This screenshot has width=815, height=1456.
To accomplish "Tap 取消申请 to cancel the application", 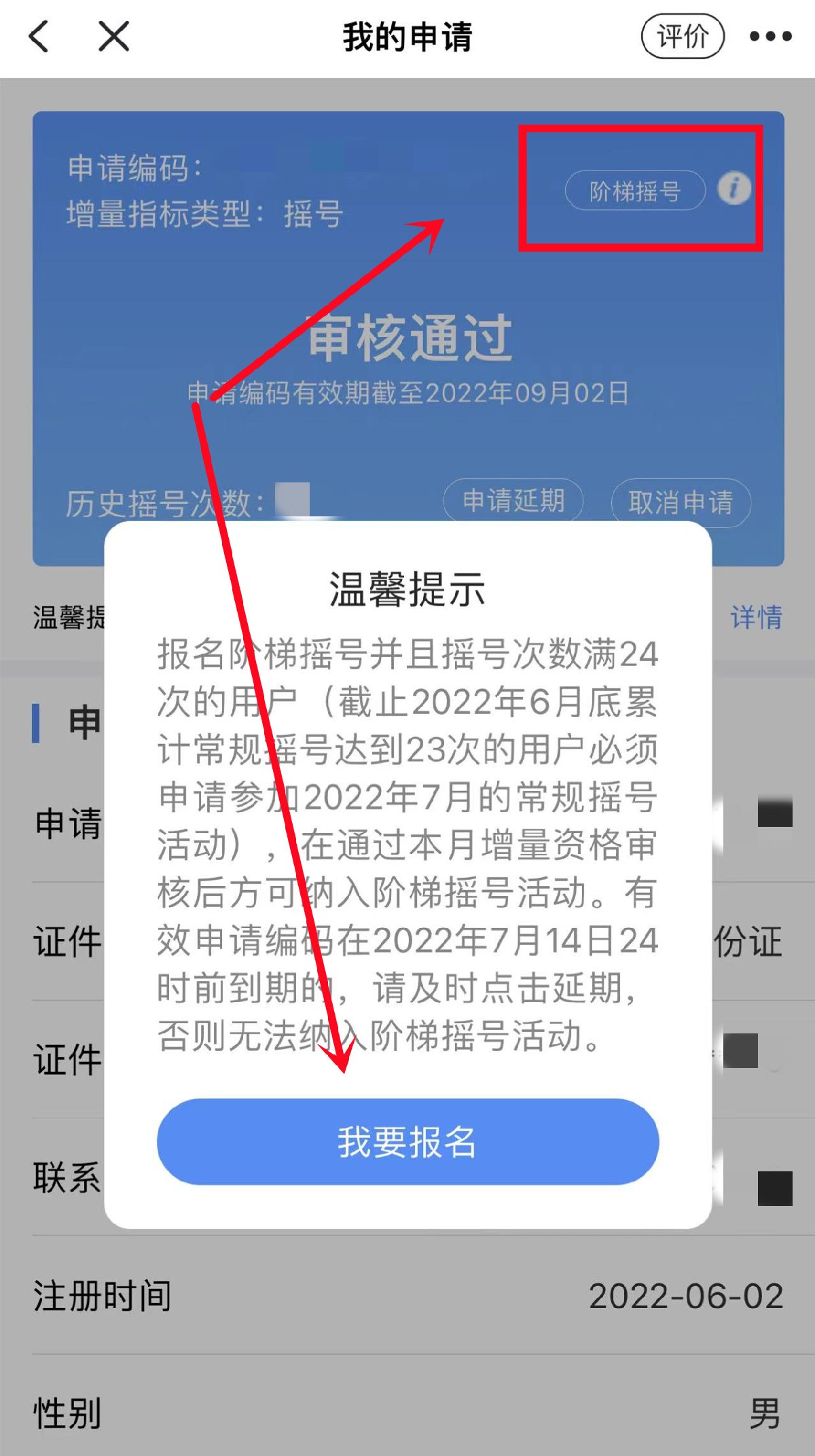I will pyautogui.click(x=681, y=503).
